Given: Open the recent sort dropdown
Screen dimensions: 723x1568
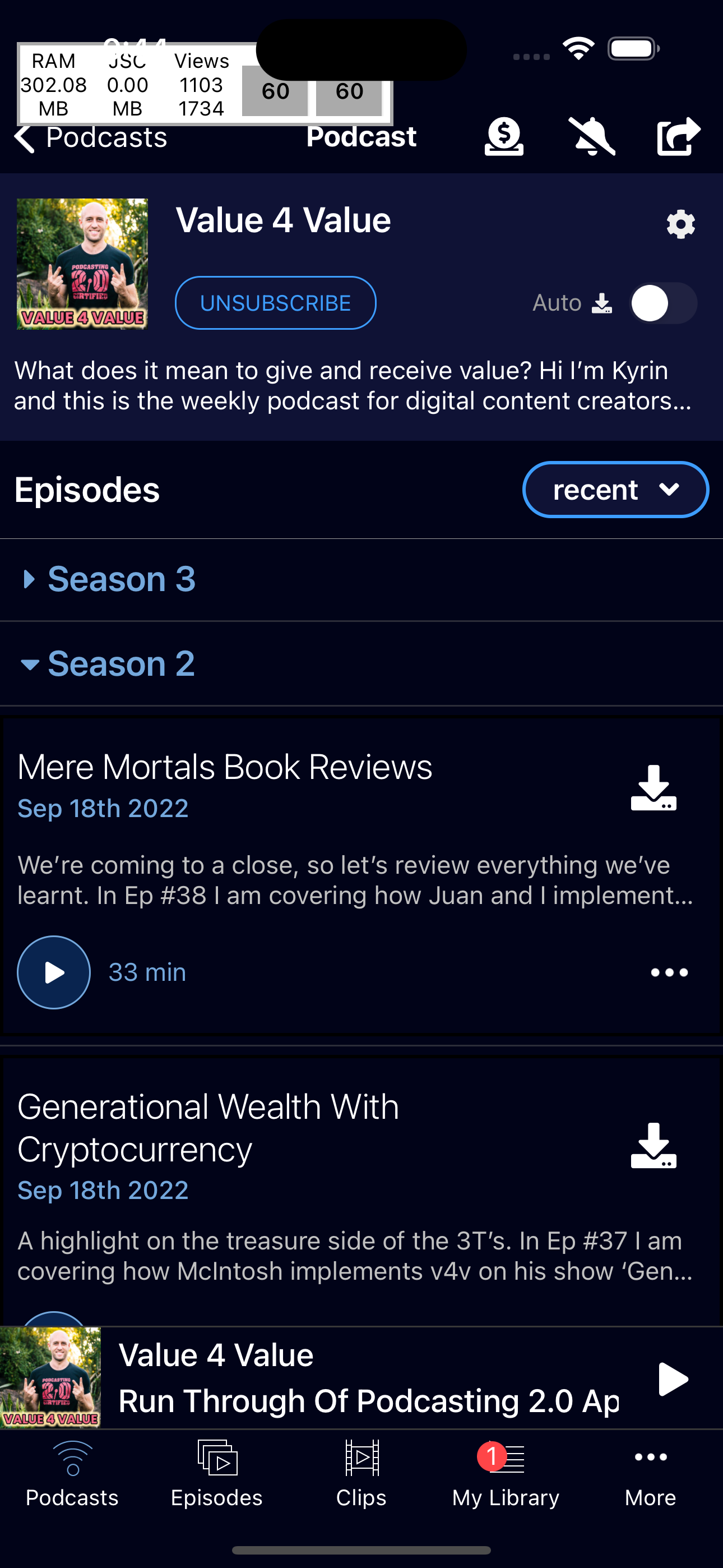Looking at the screenshot, I should pyautogui.click(x=615, y=490).
